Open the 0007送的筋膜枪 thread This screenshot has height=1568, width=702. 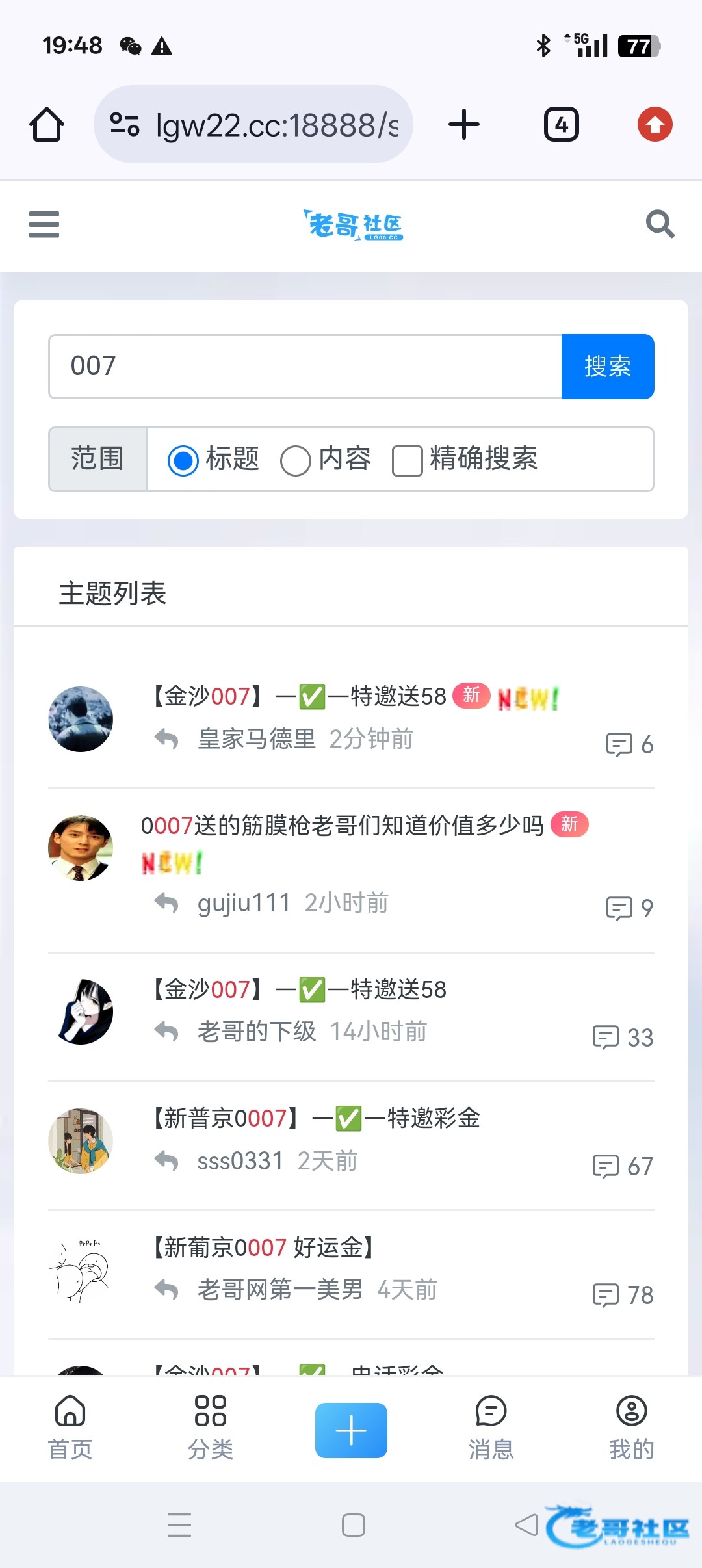(342, 826)
